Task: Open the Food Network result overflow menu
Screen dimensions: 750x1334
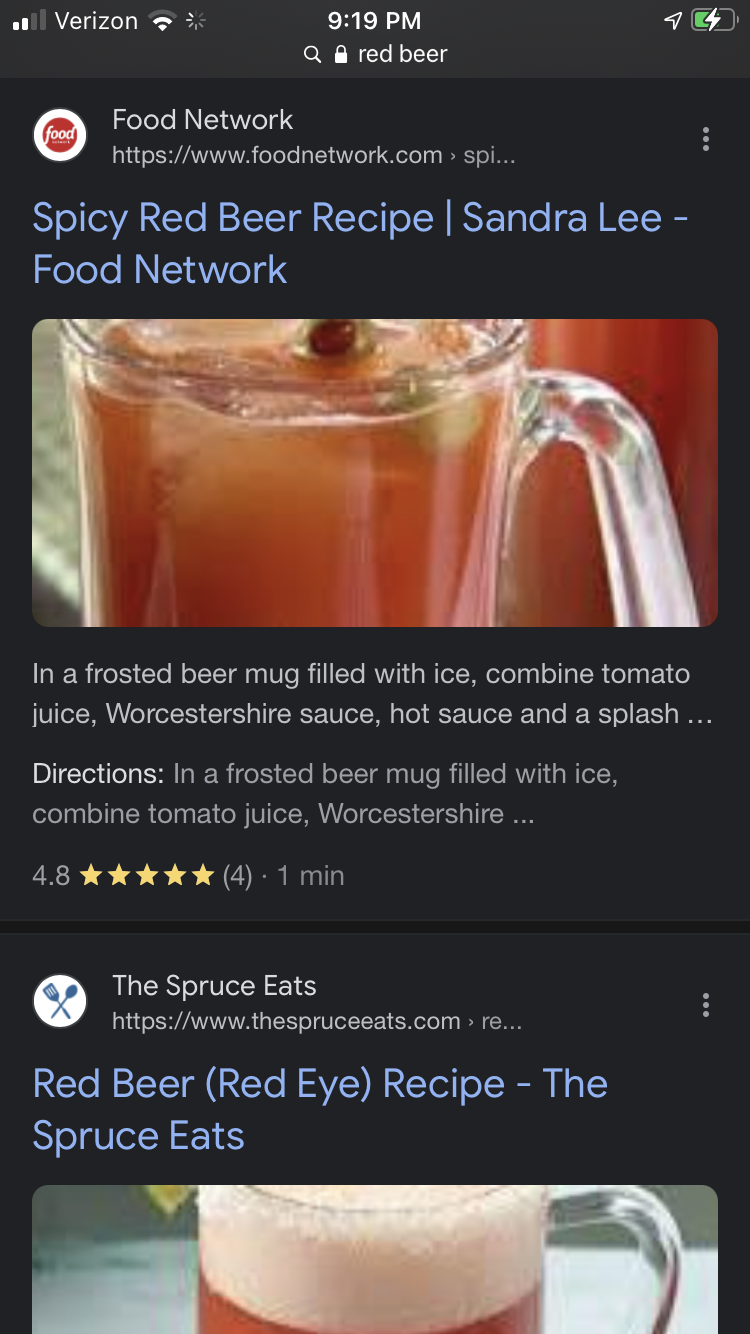Action: (706, 139)
